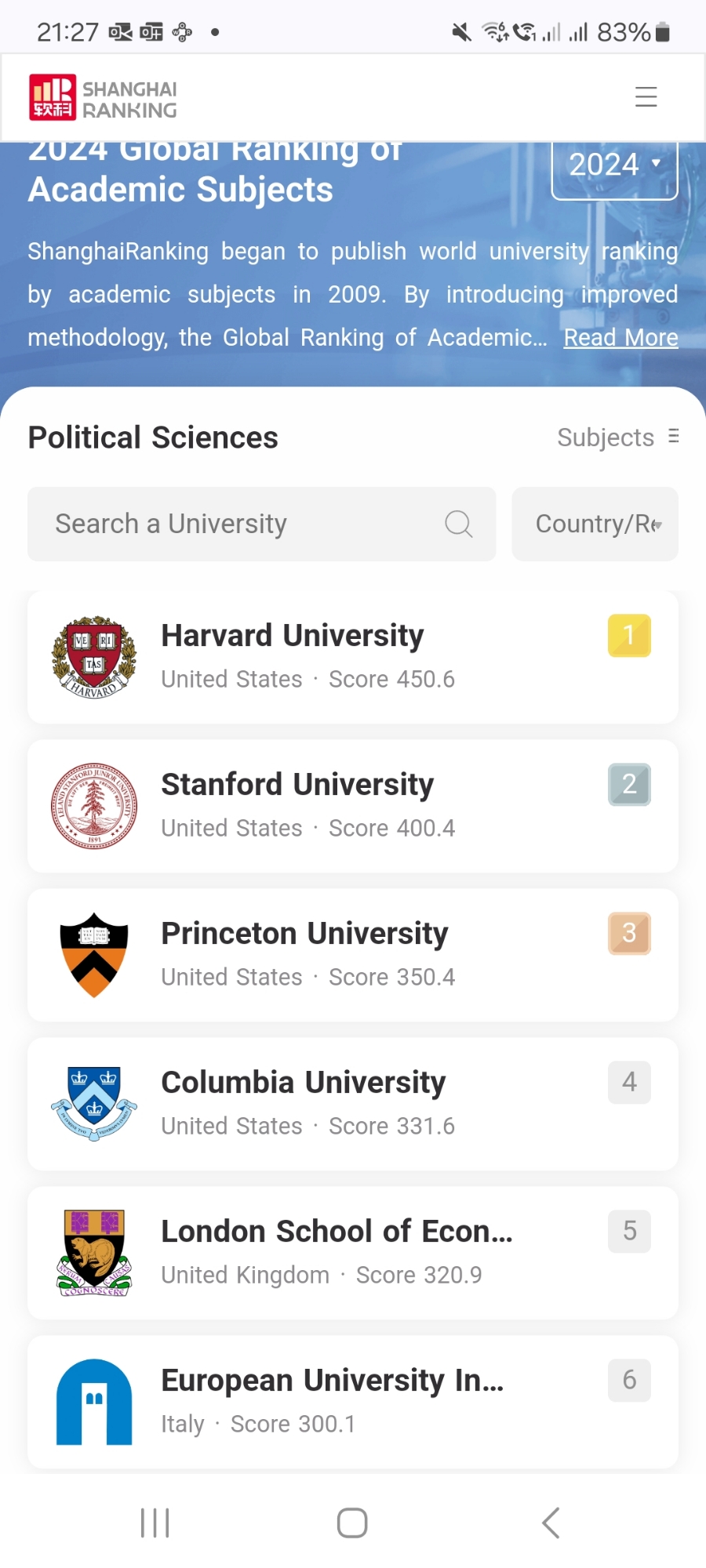
Task: Open the recent apps overview
Action: [x=155, y=1523]
